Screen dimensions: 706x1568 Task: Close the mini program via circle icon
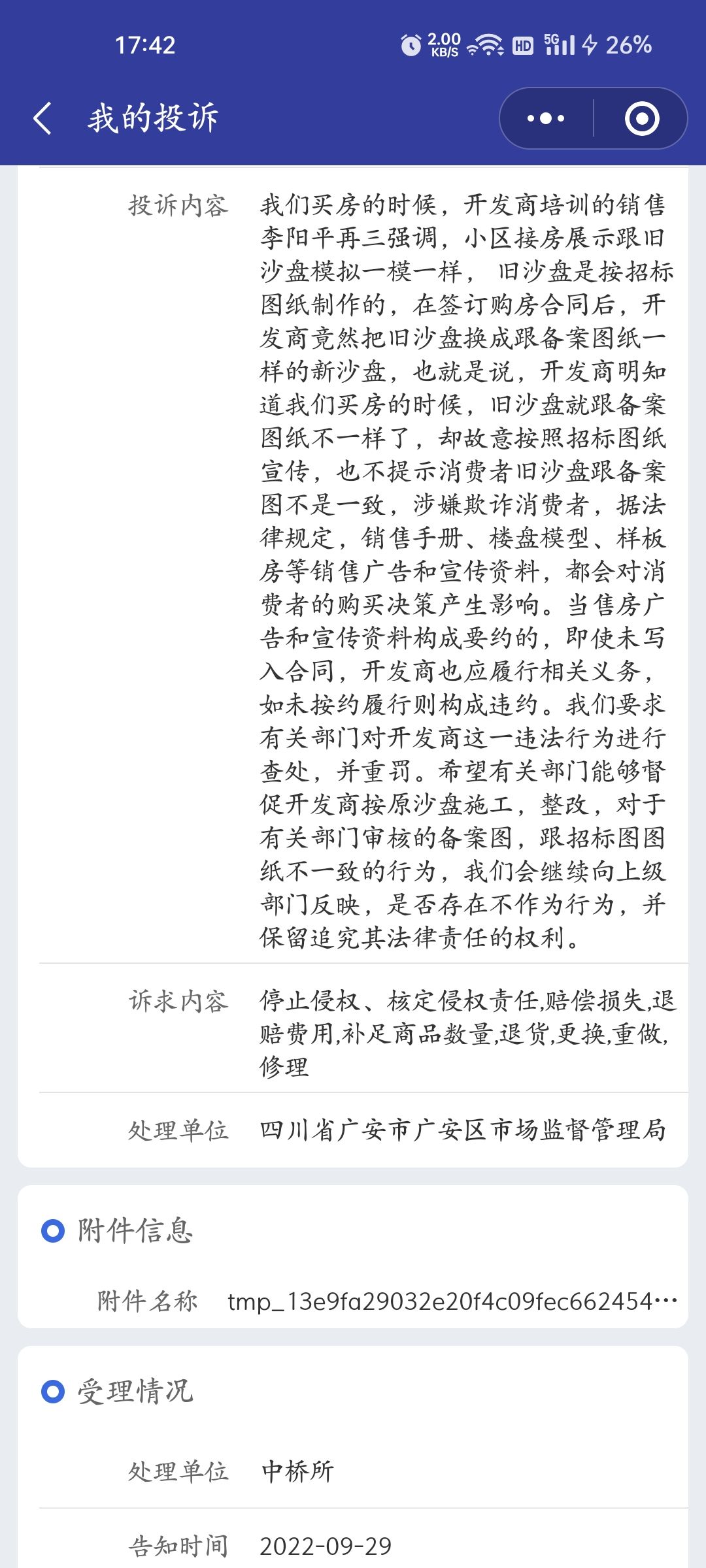[641, 119]
